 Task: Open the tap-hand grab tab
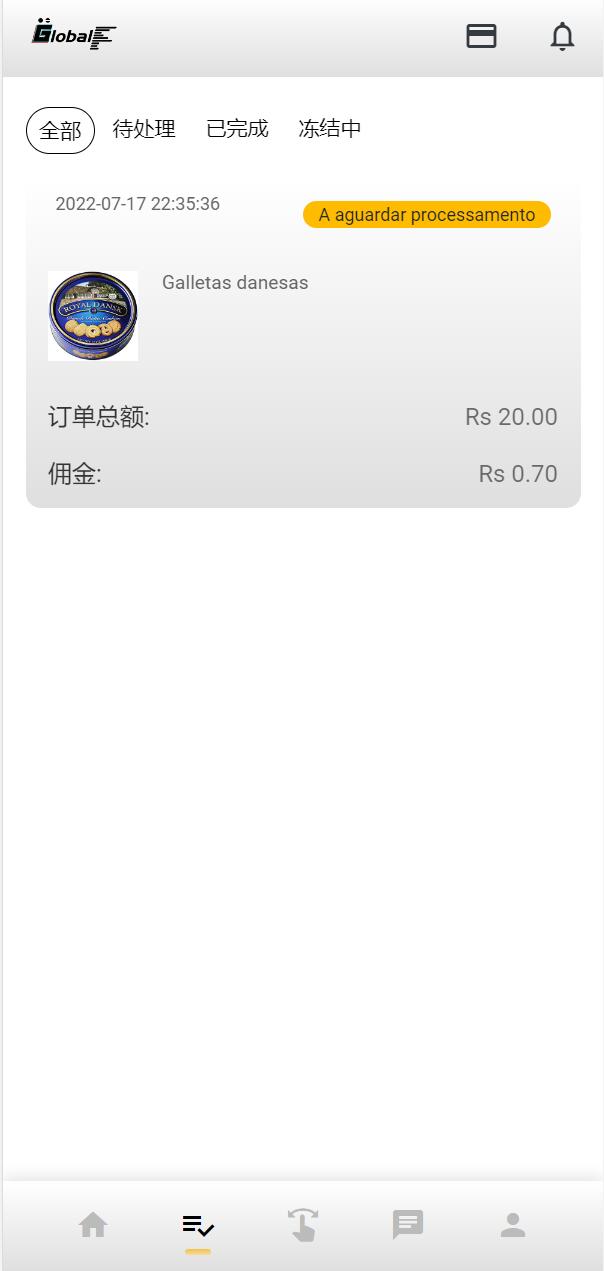click(x=303, y=1225)
